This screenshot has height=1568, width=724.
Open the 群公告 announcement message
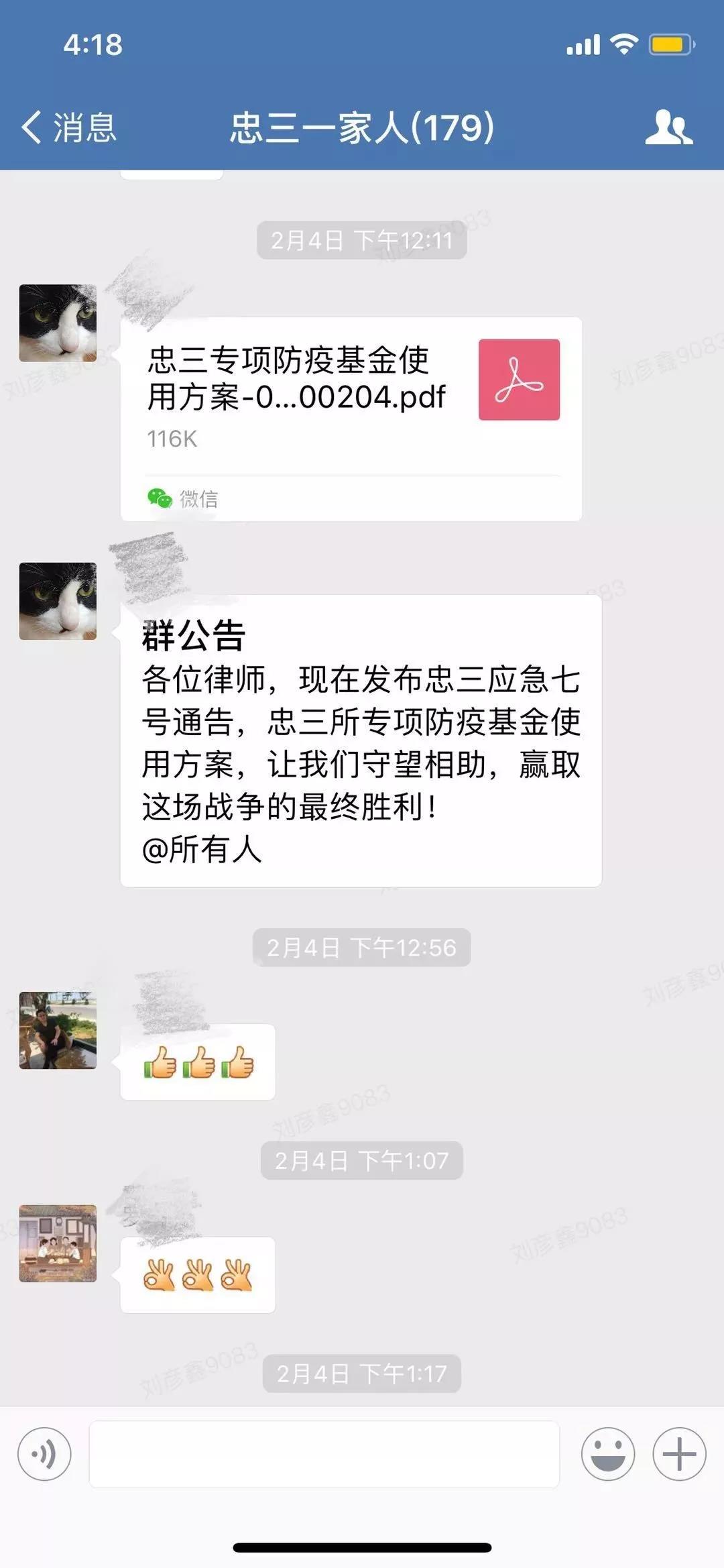[361, 740]
